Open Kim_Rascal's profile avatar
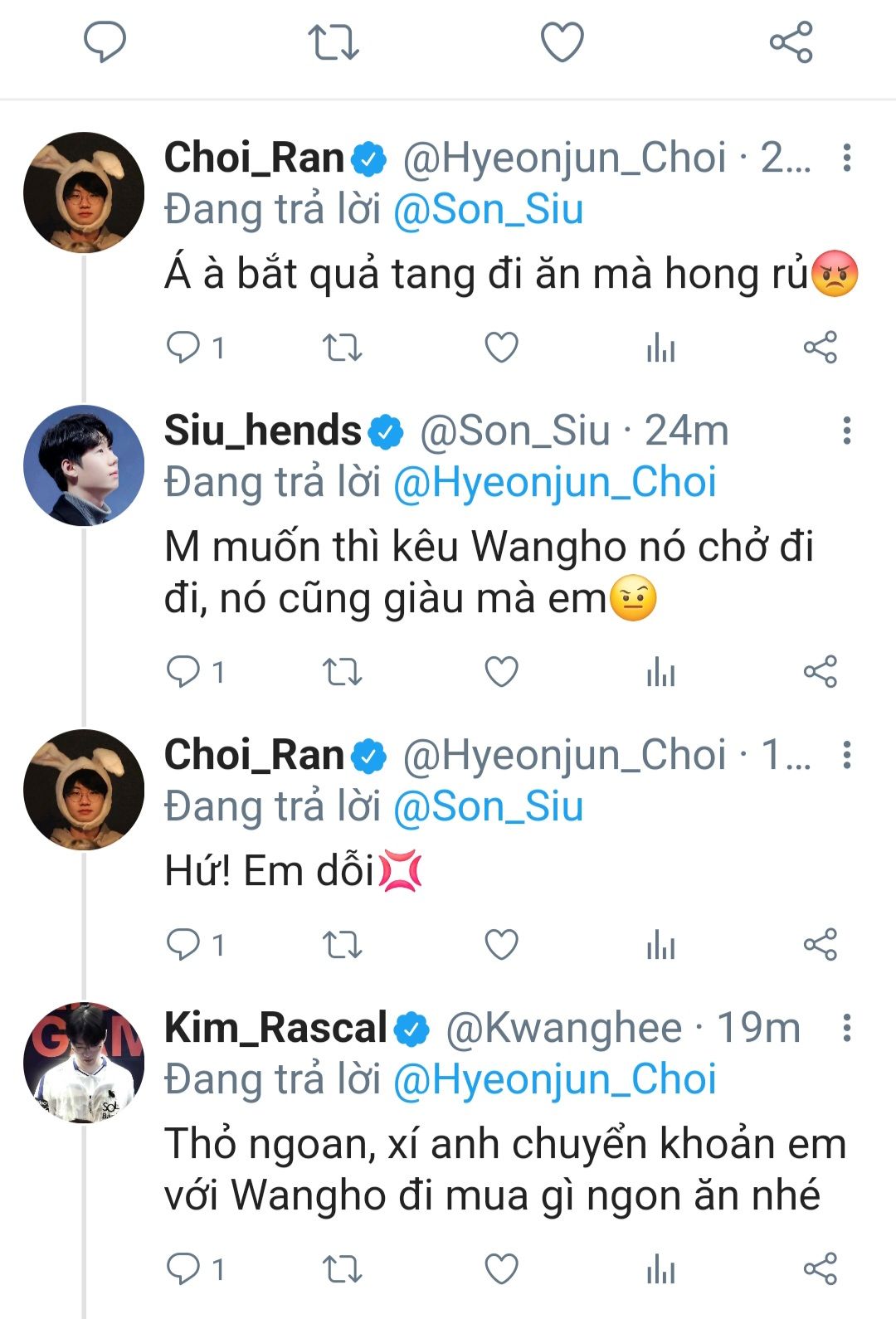 point(83,1063)
